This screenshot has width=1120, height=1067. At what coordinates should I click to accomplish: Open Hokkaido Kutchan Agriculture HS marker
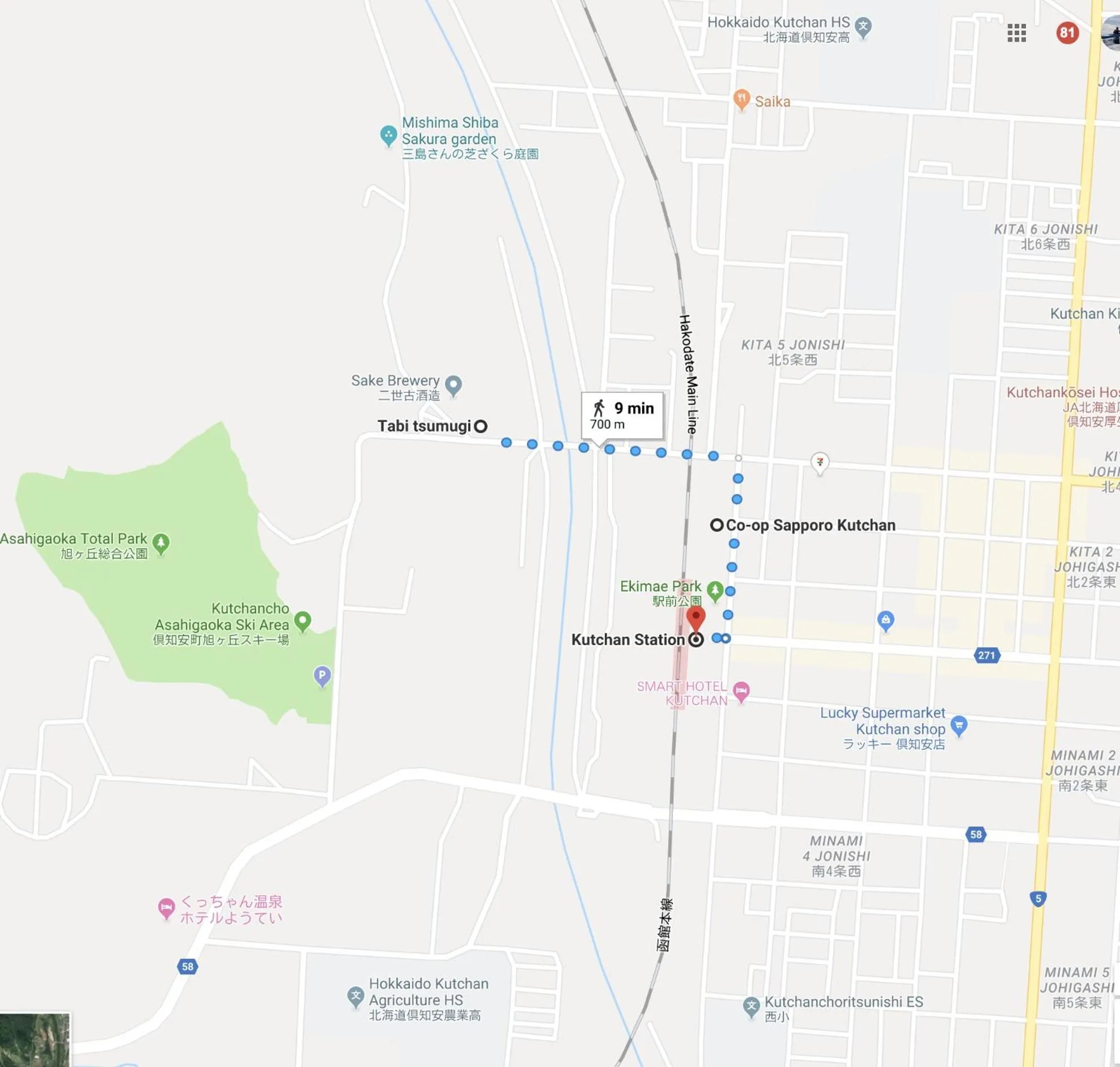click(356, 997)
